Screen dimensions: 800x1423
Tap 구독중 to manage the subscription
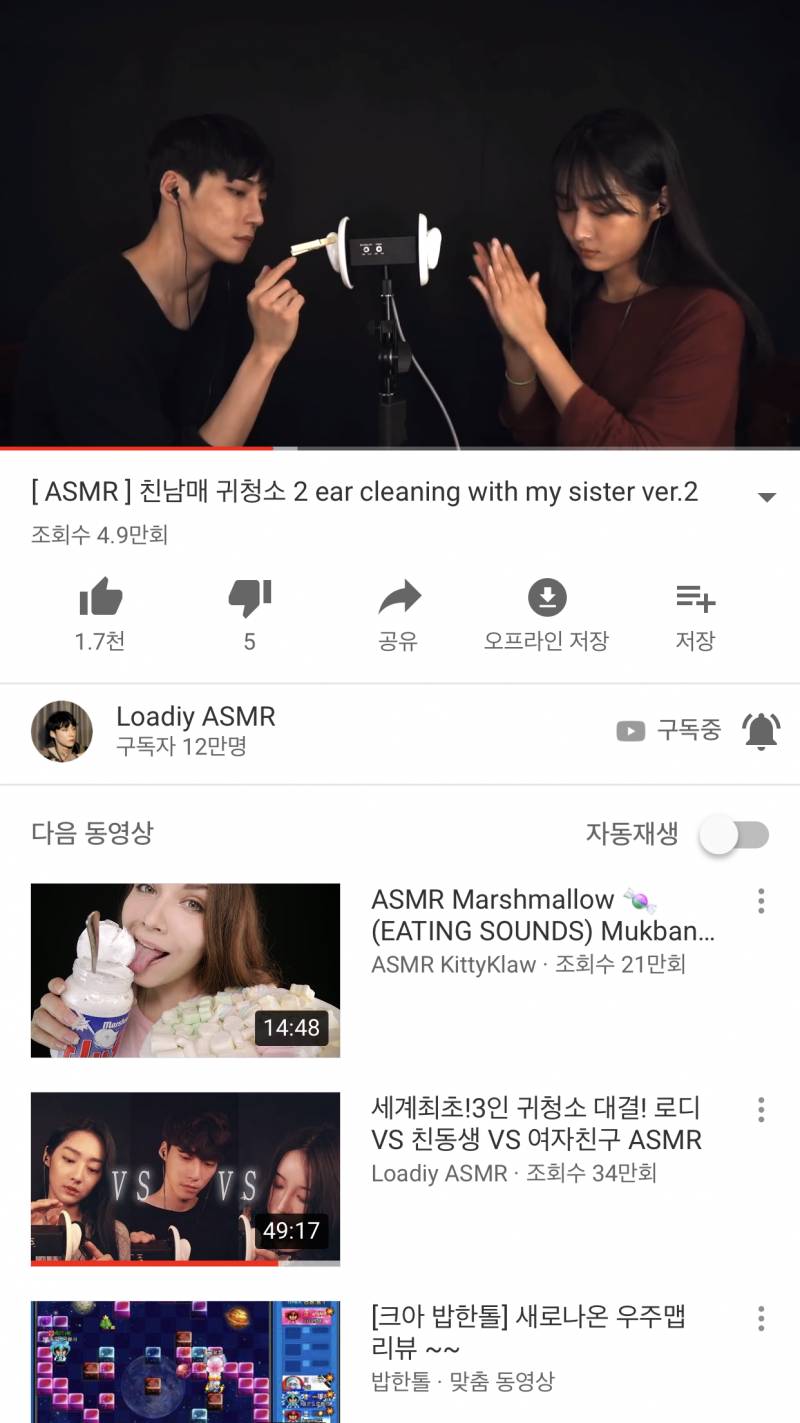click(692, 731)
